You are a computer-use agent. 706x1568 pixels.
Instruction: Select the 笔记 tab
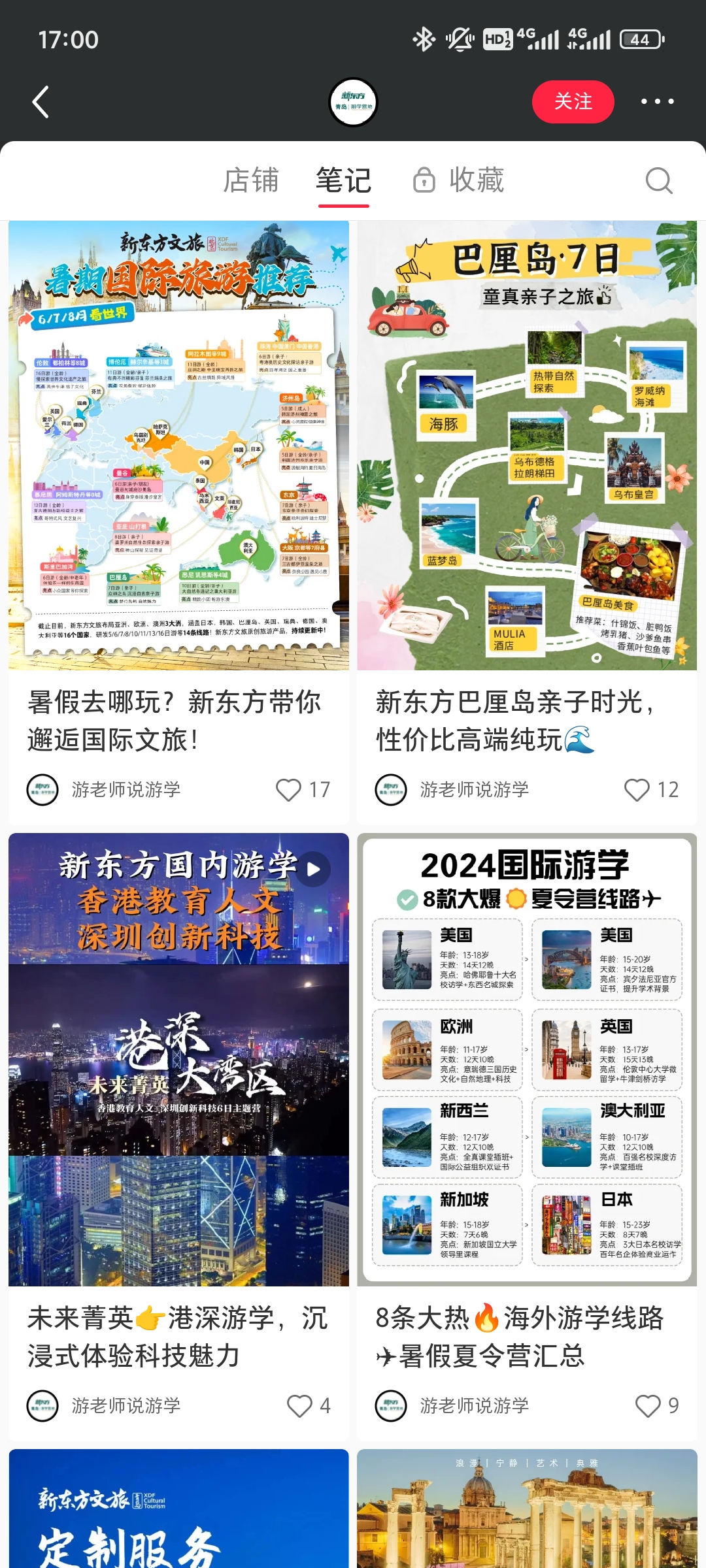click(x=344, y=180)
